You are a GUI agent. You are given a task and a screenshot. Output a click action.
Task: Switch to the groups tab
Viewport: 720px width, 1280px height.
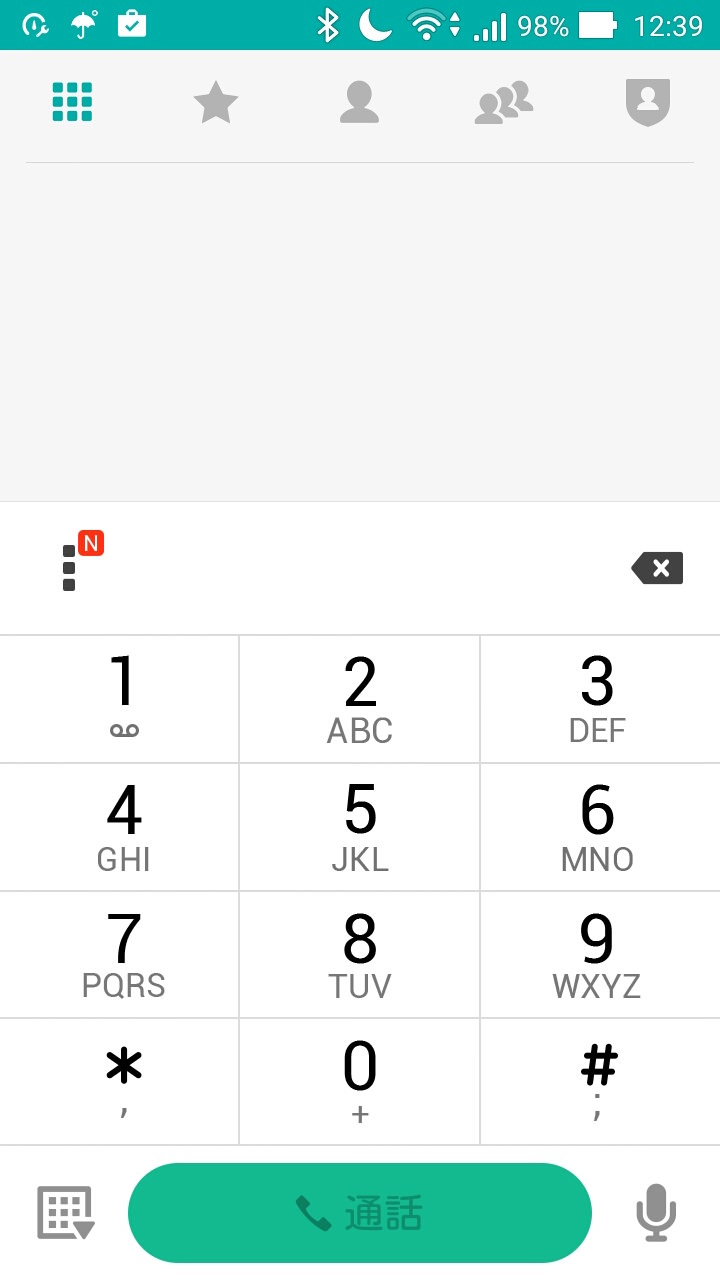[x=503, y=102]
